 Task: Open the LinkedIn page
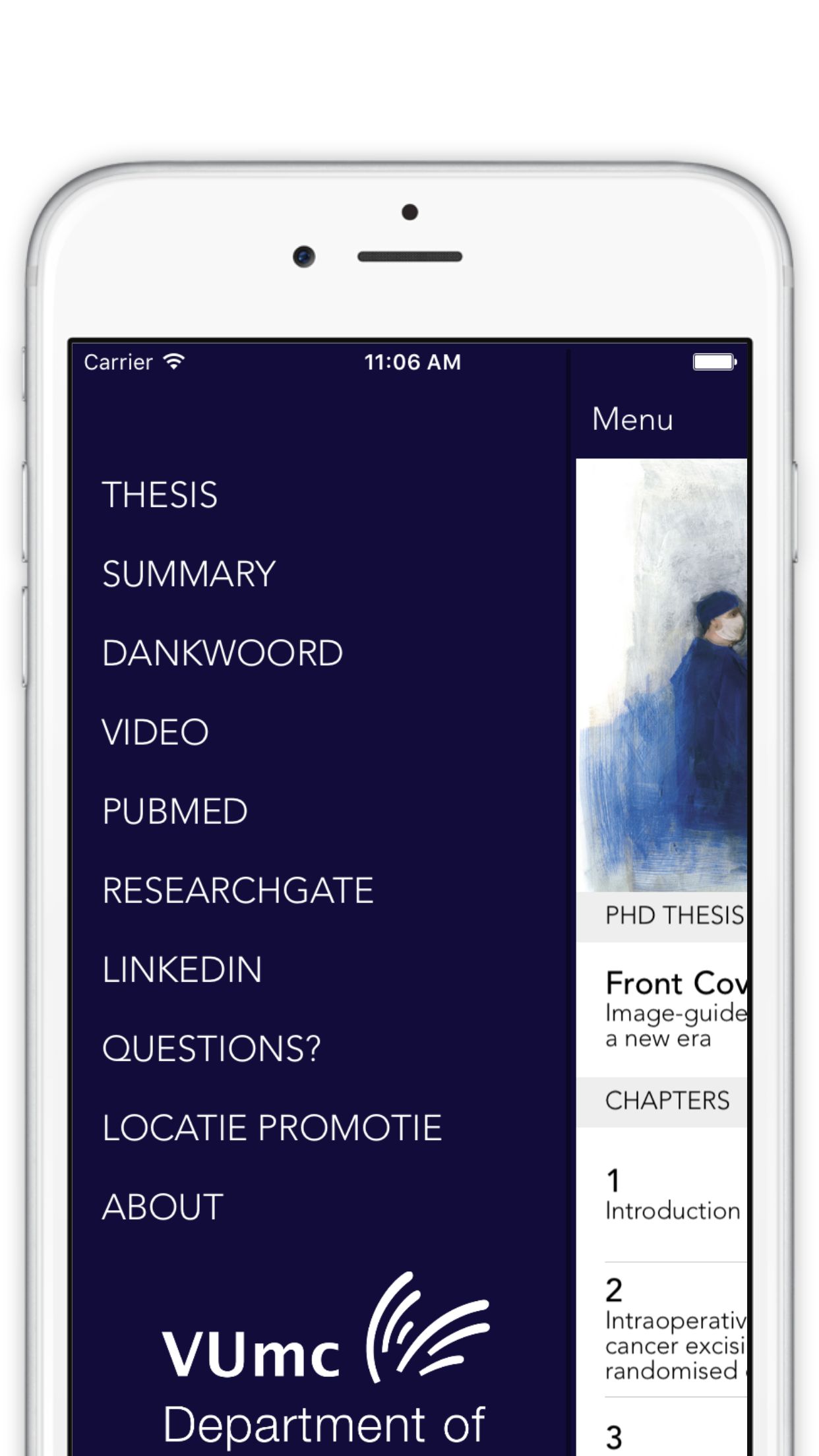181,969
